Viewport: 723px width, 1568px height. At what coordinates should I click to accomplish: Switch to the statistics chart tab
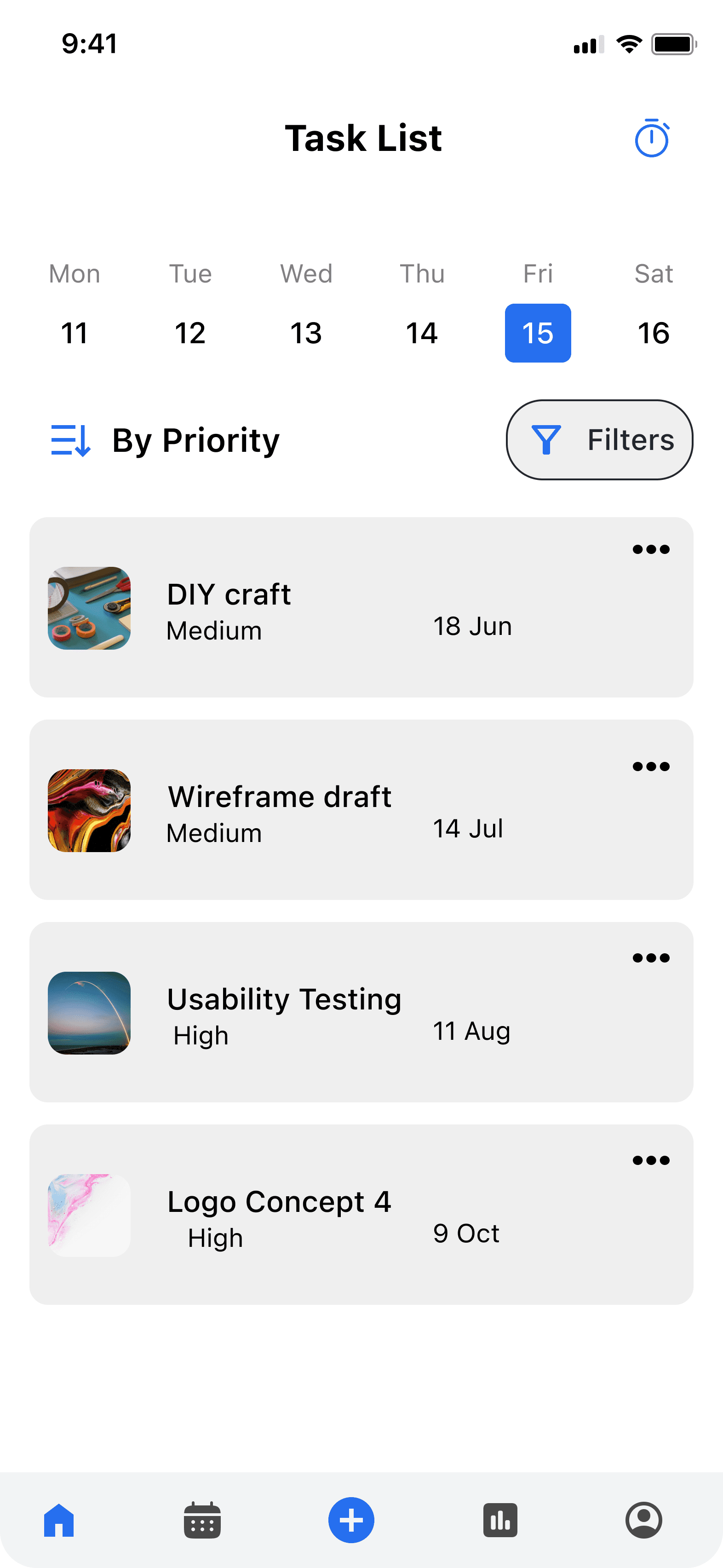(500, 1520)
